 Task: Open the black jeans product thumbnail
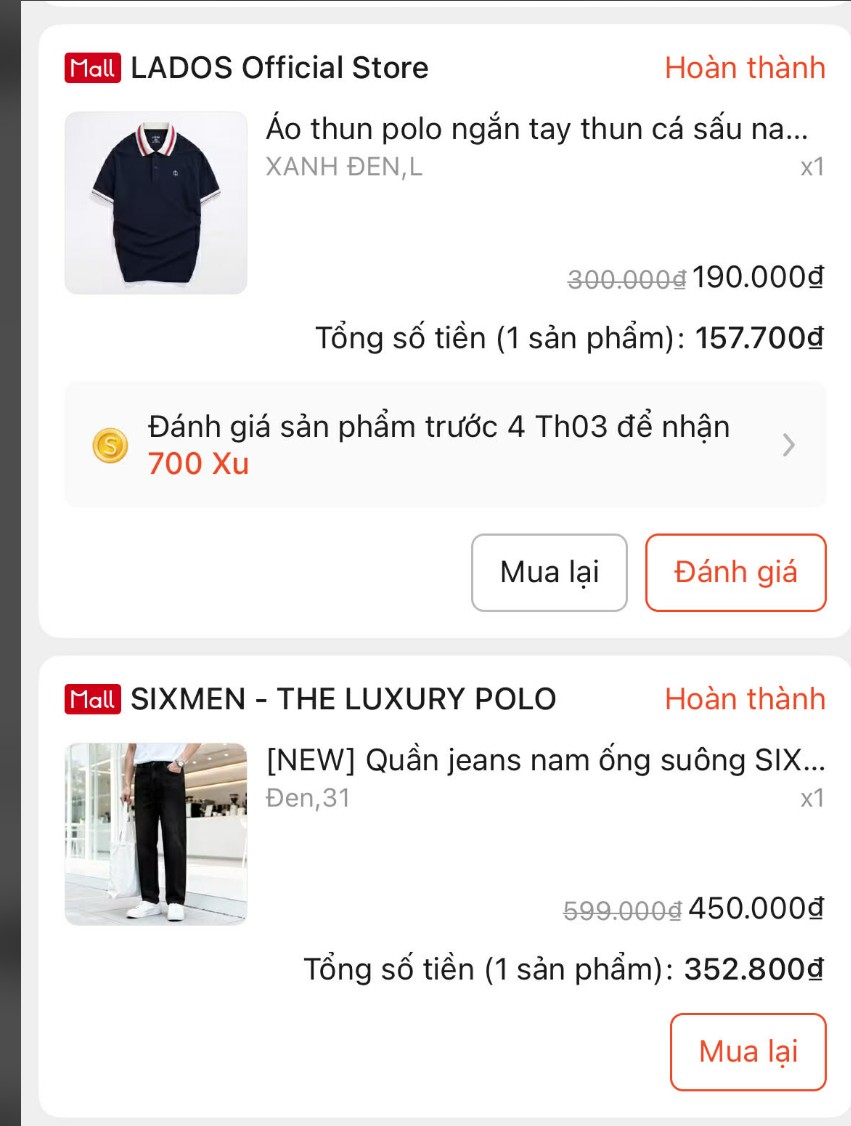pos(156,835)
